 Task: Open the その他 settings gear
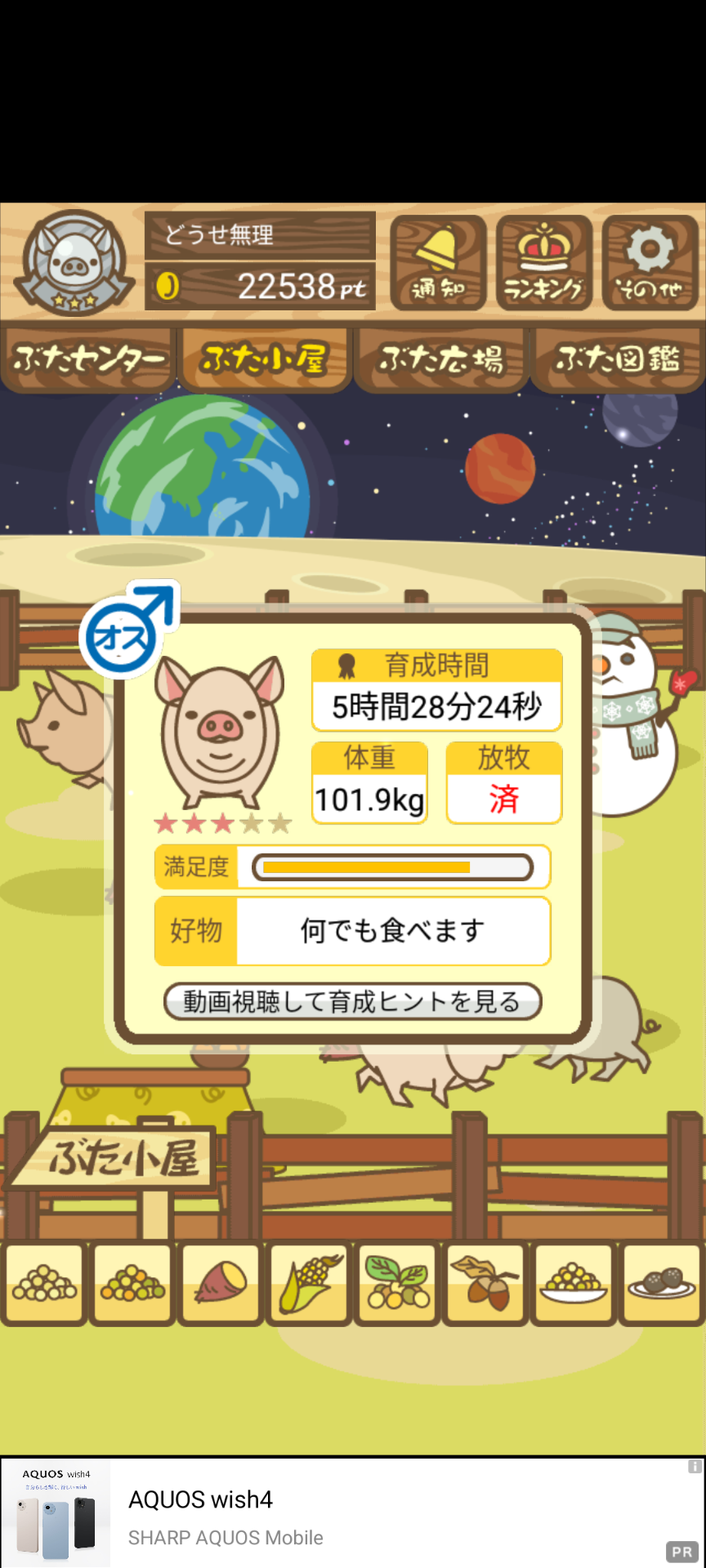pyautogui.click(x=650, y=263)
